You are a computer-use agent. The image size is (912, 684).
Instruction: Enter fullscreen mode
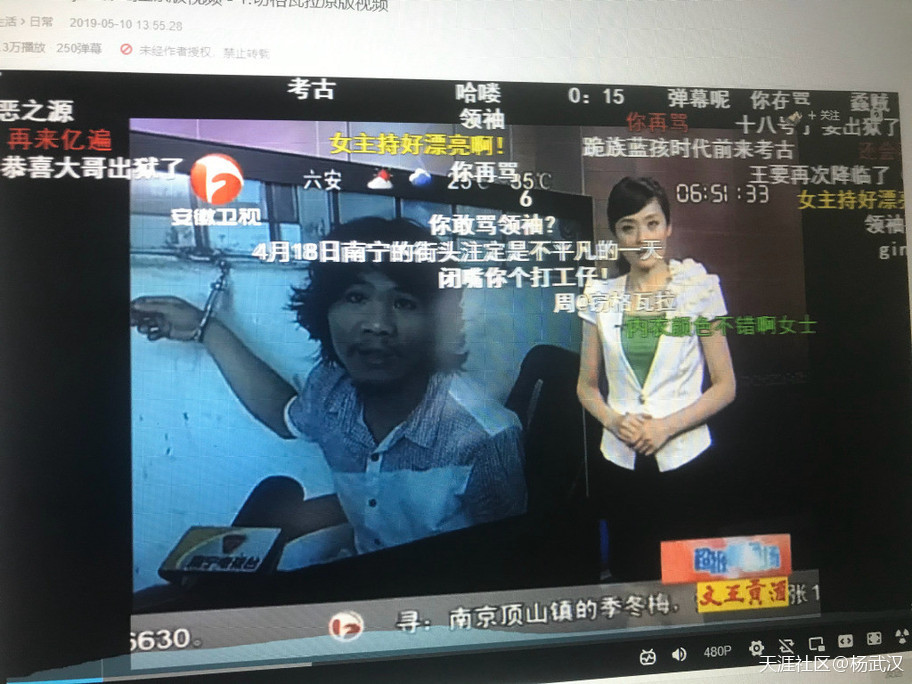pos(874,638)
